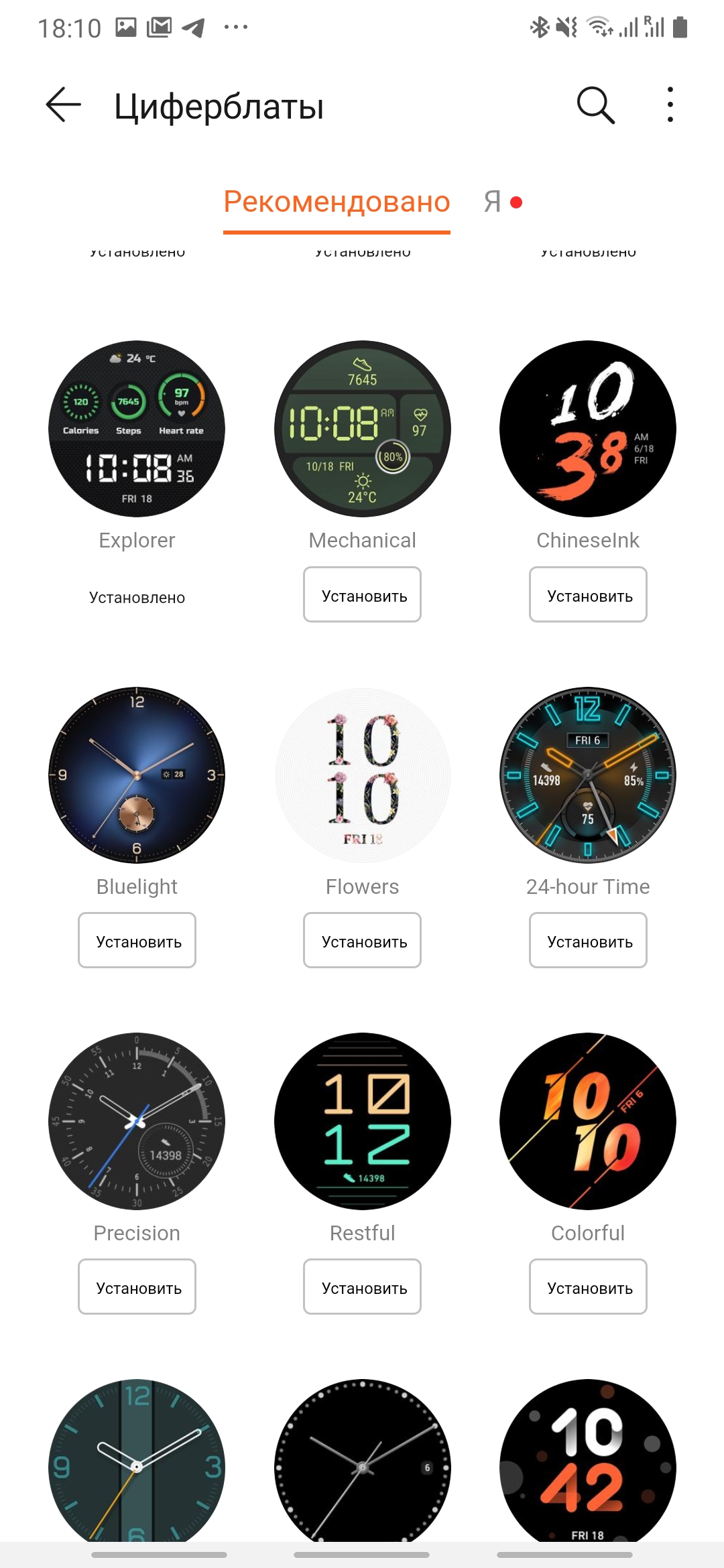This screenshot has width=724, height=1568.
Task: Go back from the Циферблаты screen
Action: (64, 105)
